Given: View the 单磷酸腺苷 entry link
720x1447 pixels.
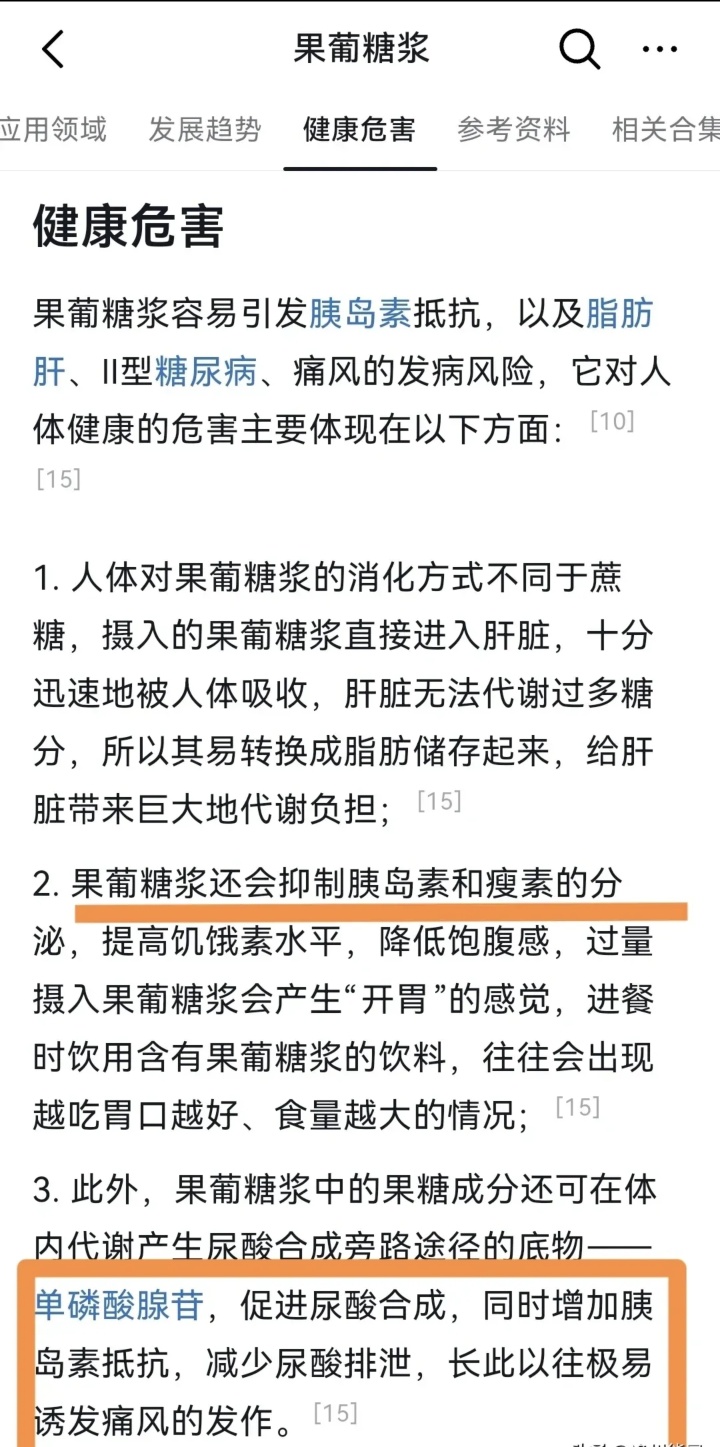Looking at the screenshot, I should 119,1306.
